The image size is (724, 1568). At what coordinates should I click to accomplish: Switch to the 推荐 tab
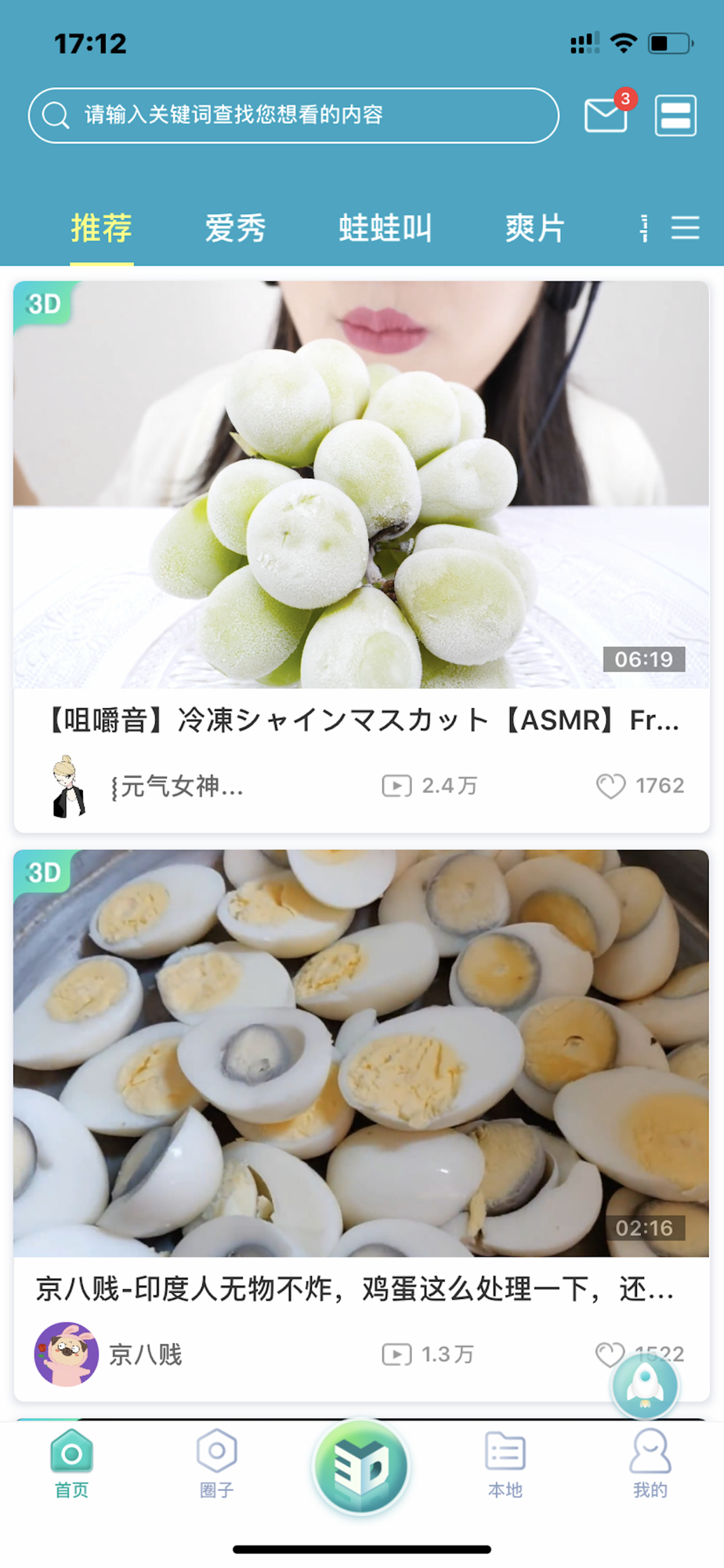(102, 228)
